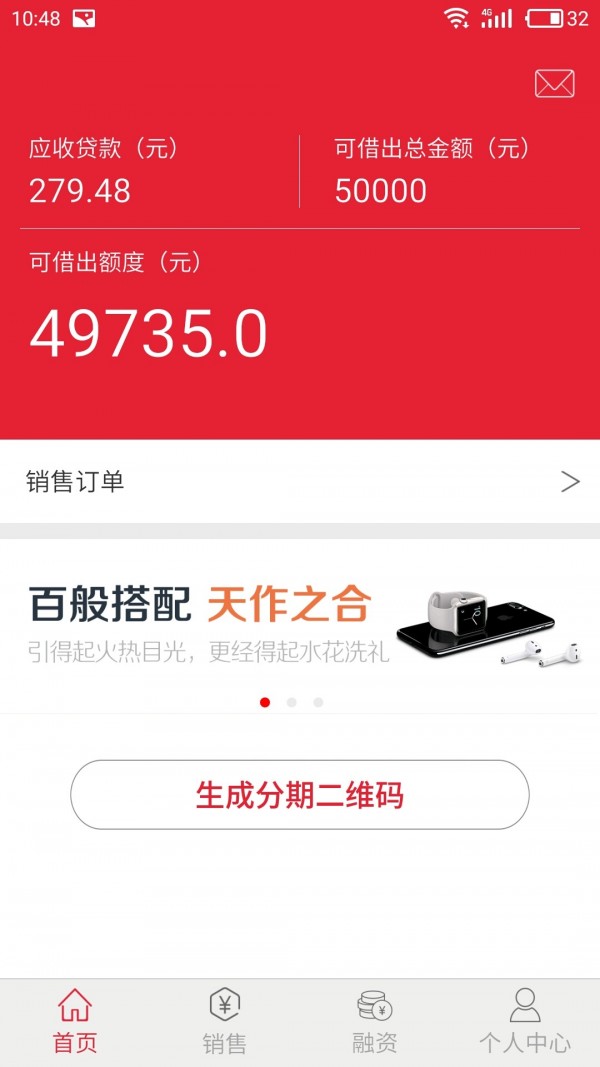This screenshot has height=1067, width=600.
Task: Open the 销售订单 row
Action: (300, 481)
